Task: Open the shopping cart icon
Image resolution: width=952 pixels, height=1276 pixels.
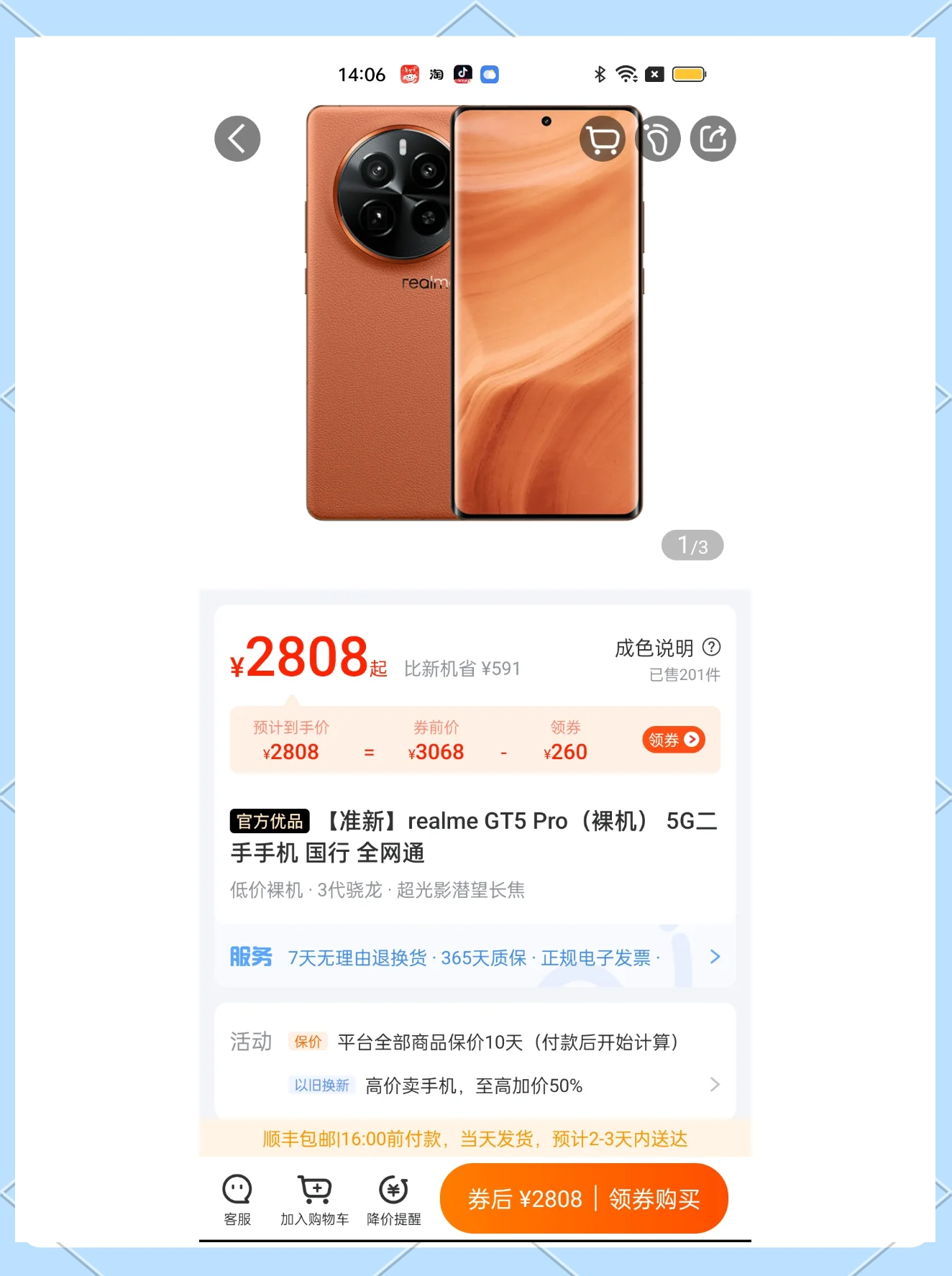Action: pyautogui.click(x=603, y=139)
